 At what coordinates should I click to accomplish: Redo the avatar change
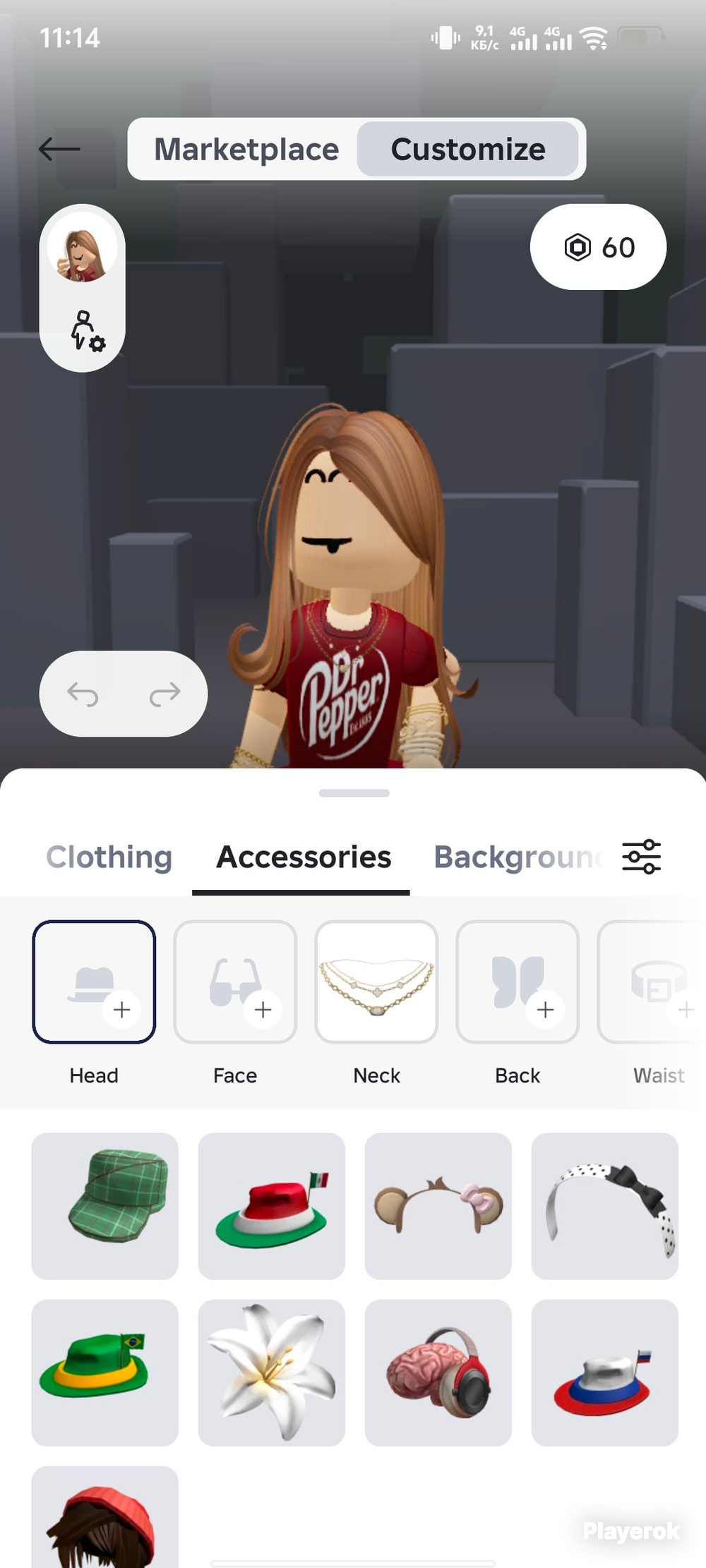tap(165, 694)
